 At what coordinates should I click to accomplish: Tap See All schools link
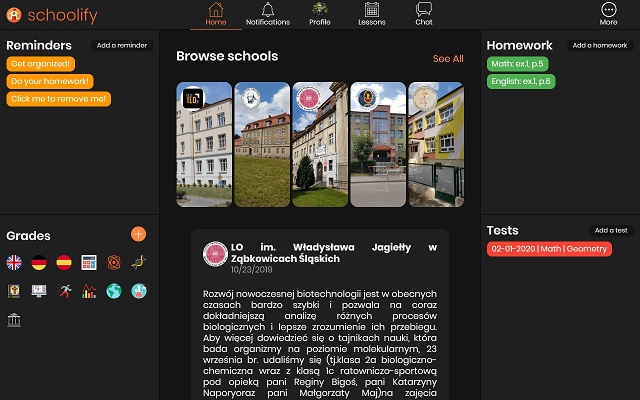(x=448, y=59)
